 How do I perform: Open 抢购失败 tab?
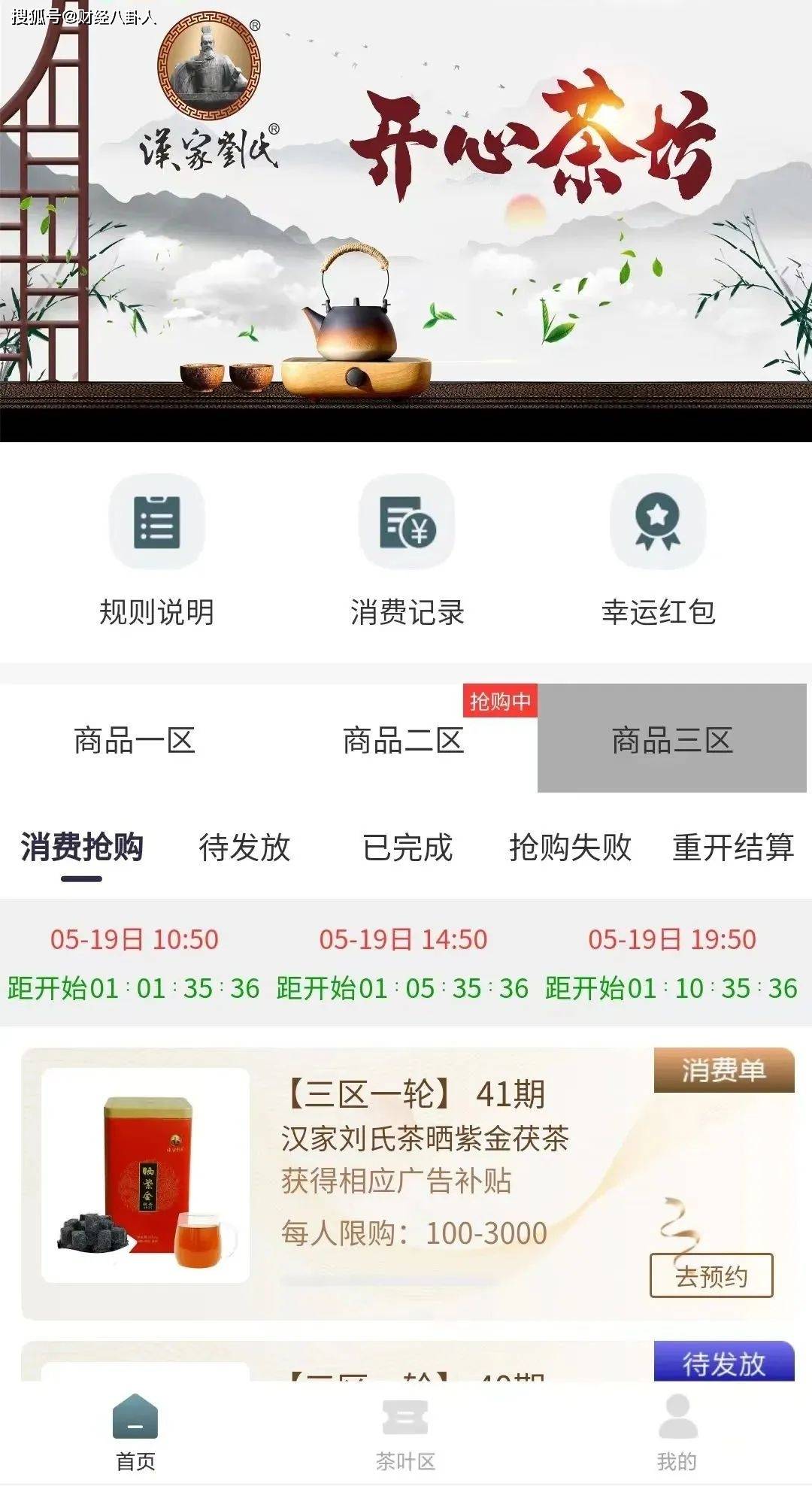pos(570,848)
